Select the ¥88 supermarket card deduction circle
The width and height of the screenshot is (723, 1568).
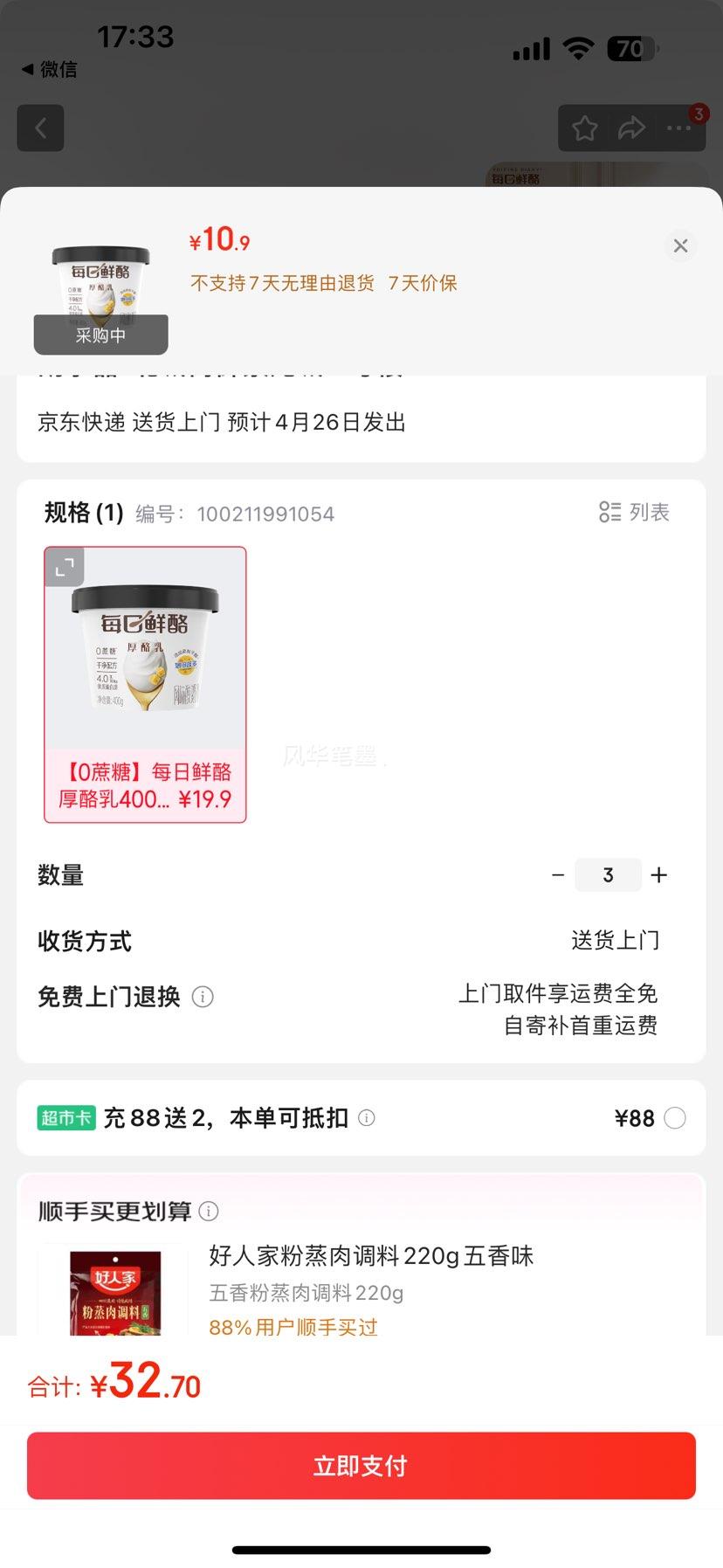672,1117
